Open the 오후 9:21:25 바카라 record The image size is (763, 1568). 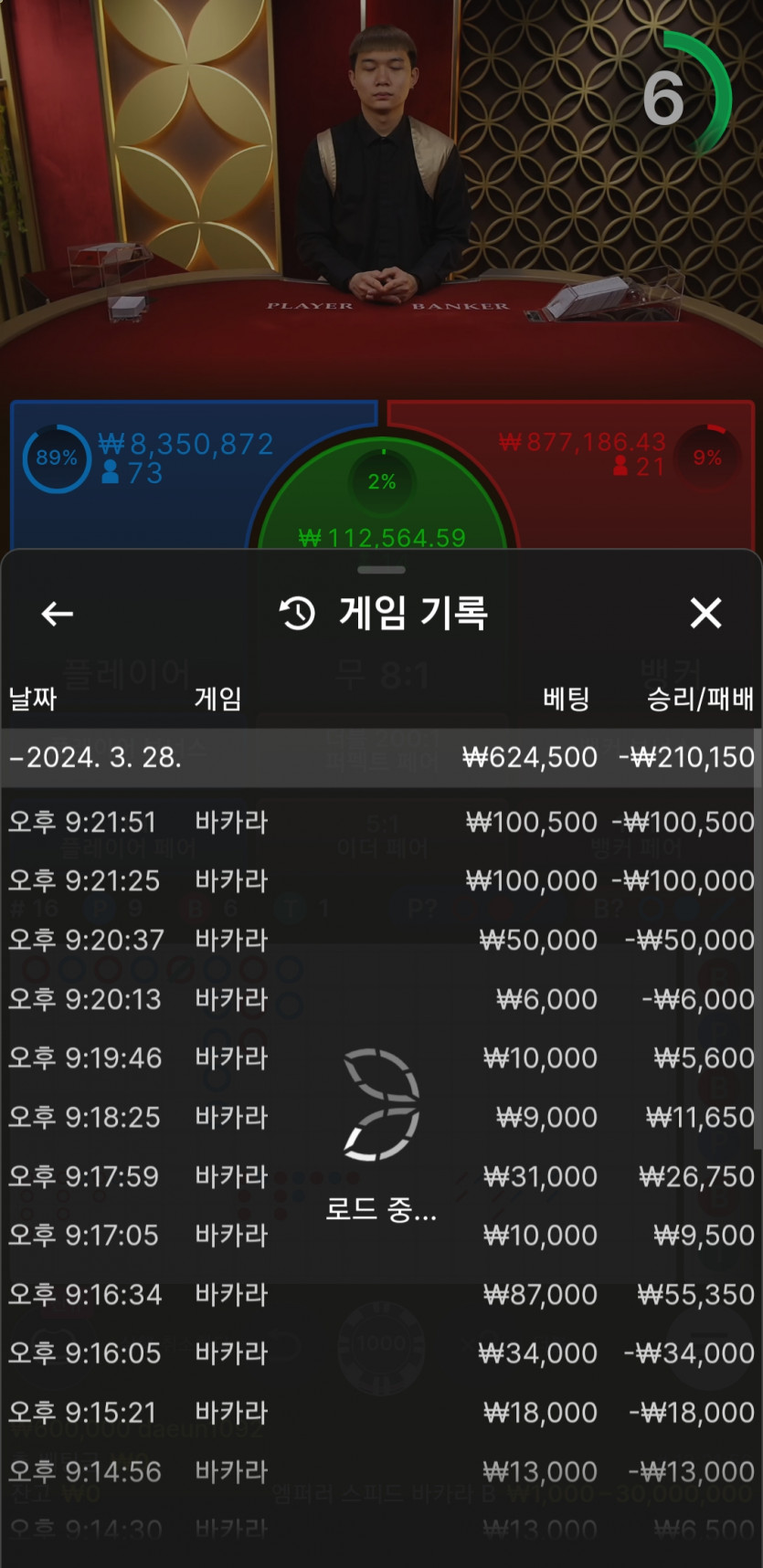coord(381,881)
